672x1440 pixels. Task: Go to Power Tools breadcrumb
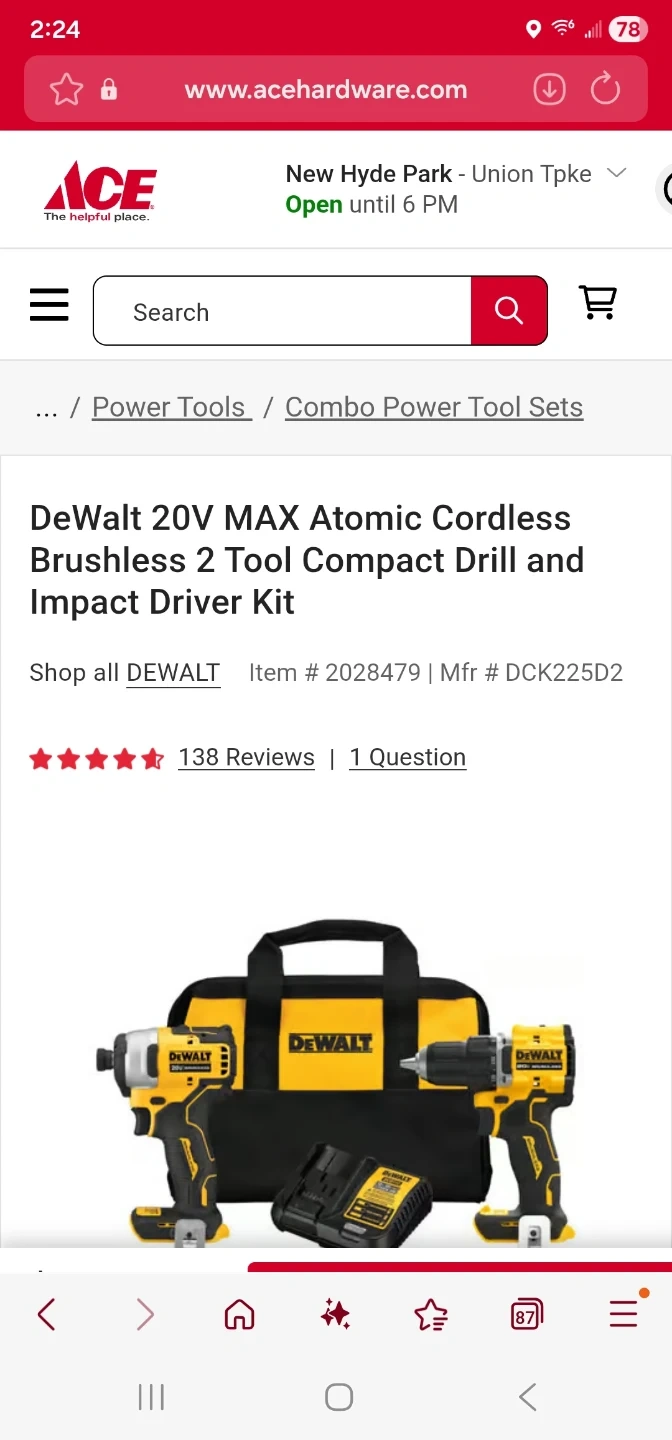[x=171, y=407]
